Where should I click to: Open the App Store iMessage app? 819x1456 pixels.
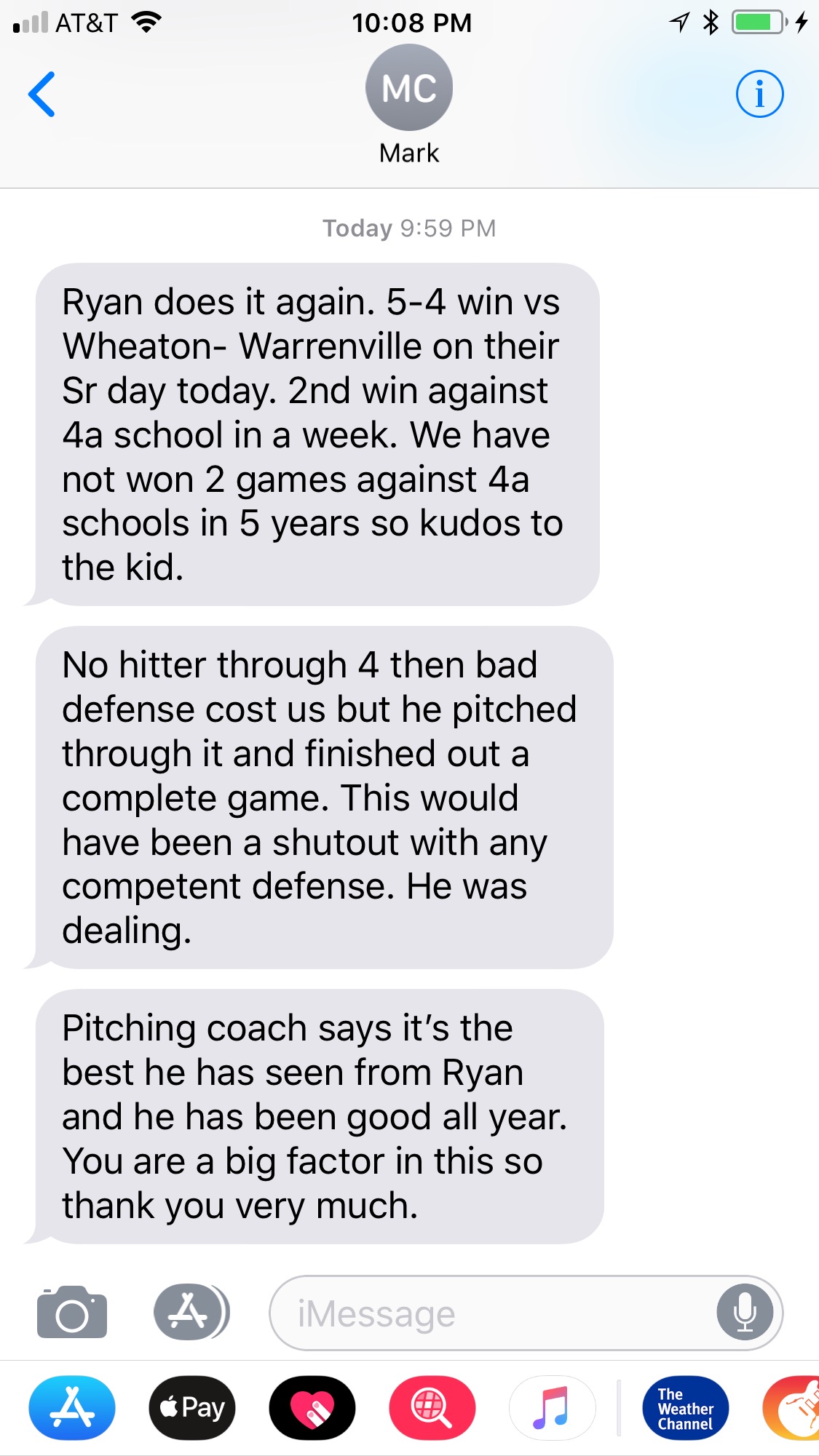72,1408
